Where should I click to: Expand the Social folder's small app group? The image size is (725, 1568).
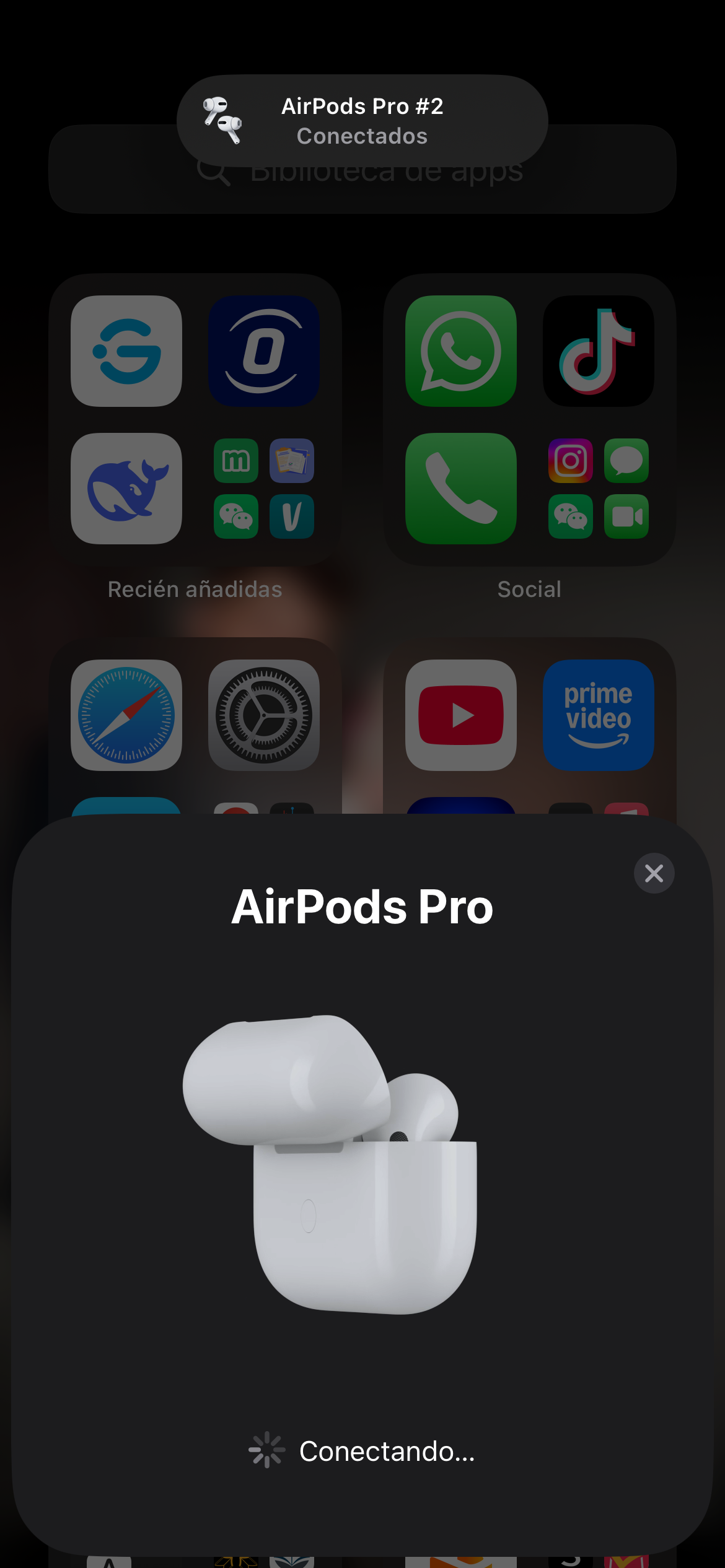pyautogui.click(x=598, y=489)
